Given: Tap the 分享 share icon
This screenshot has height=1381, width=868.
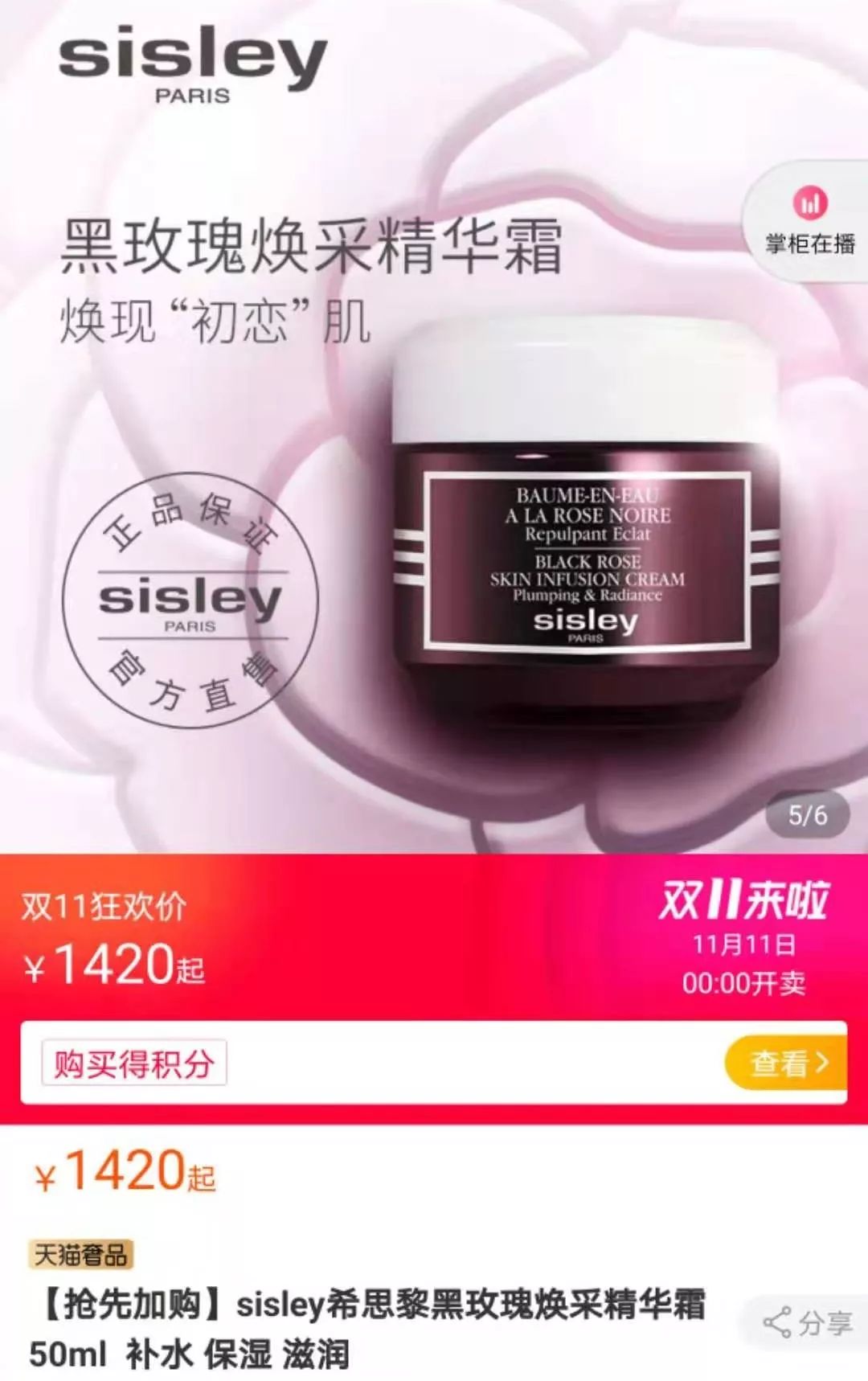Looking at the screenshot, I should (804, 1322).
